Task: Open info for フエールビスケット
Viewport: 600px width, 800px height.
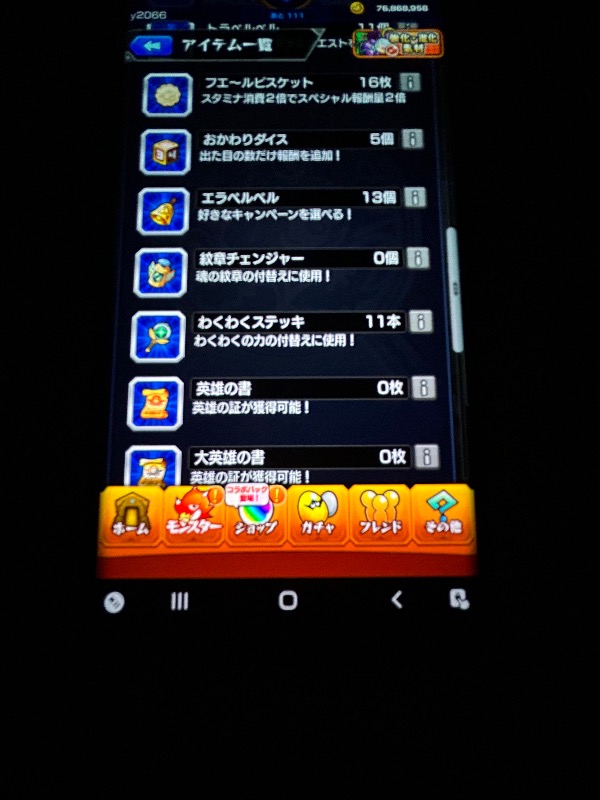Action: [409, 82]
